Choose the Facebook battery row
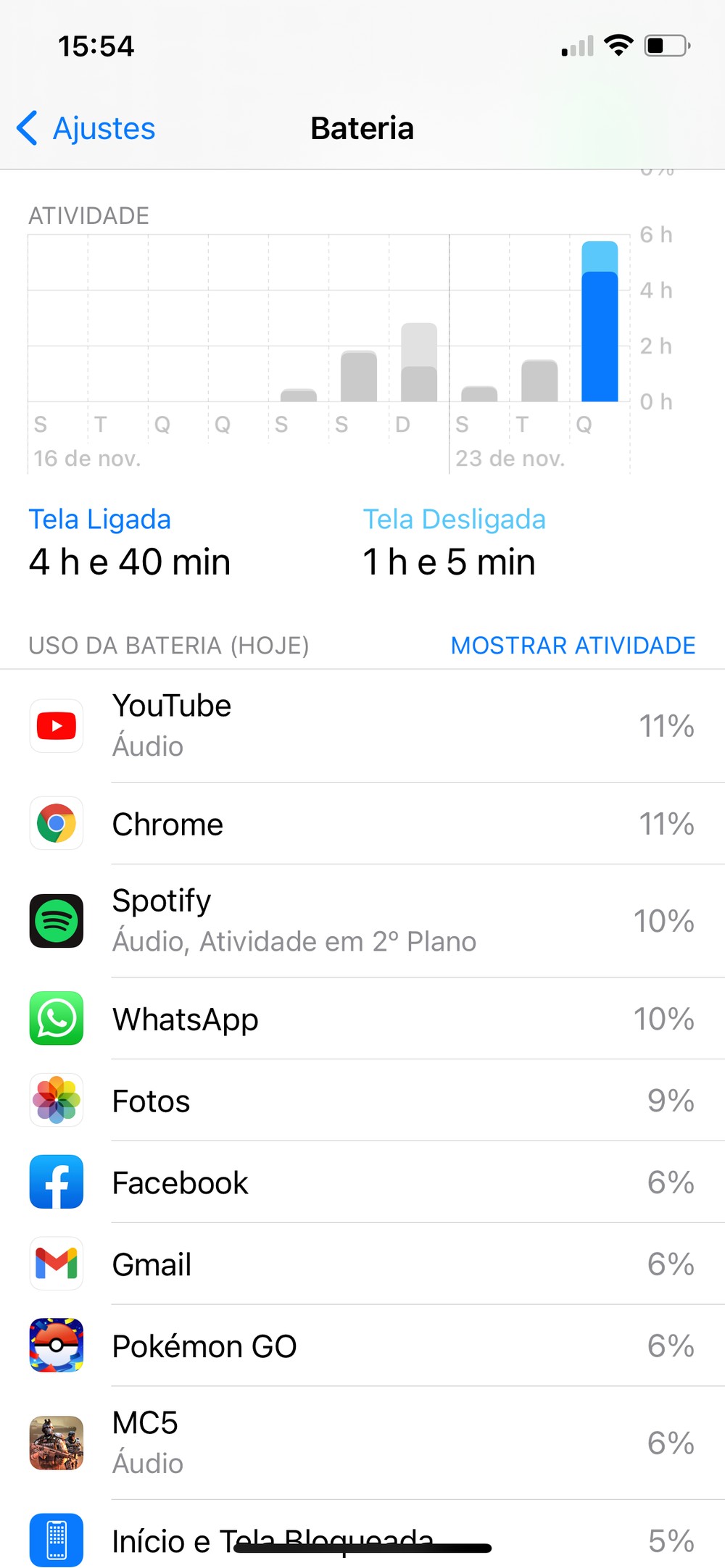The image size is (725, 1568). tap(362, 1183)
